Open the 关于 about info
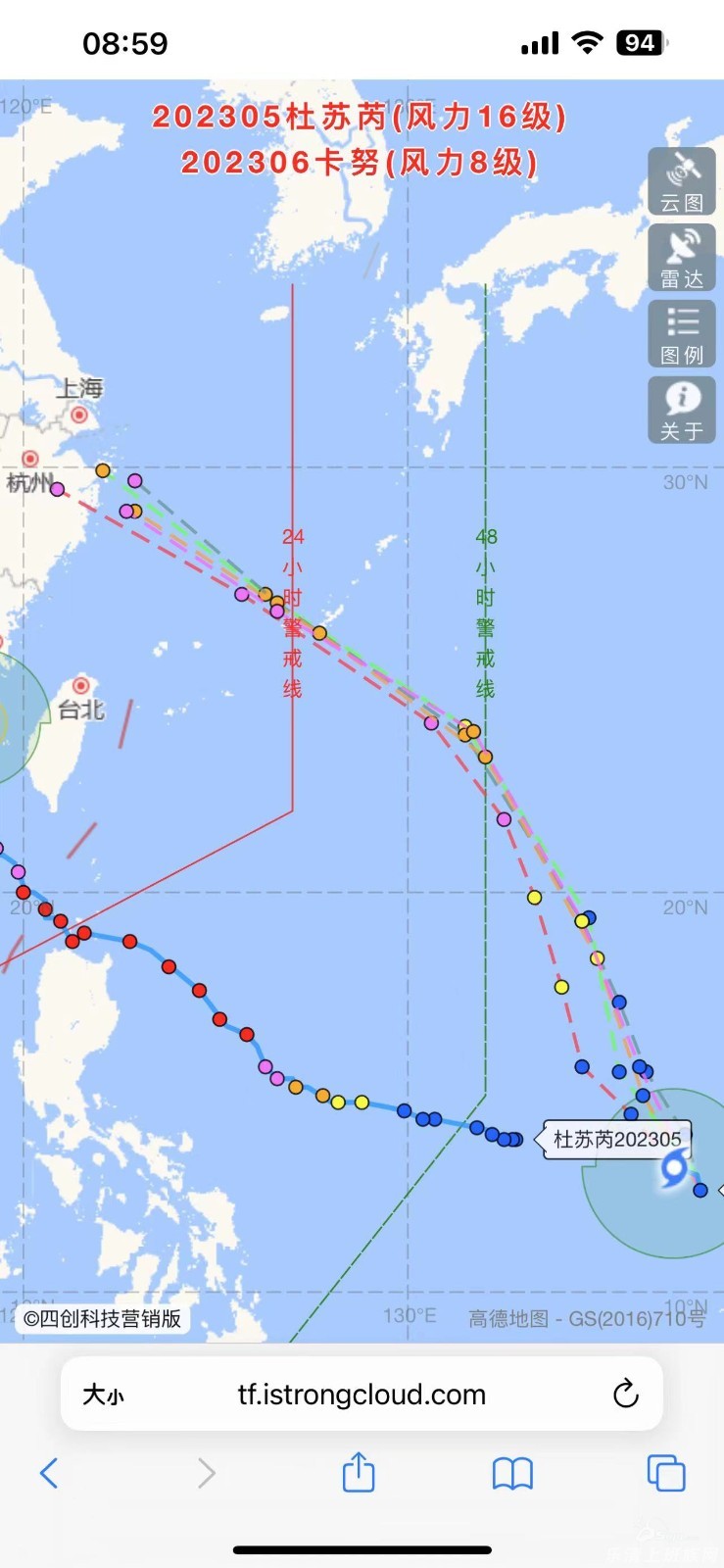The image size is (724, 1568). pos(682,411)
